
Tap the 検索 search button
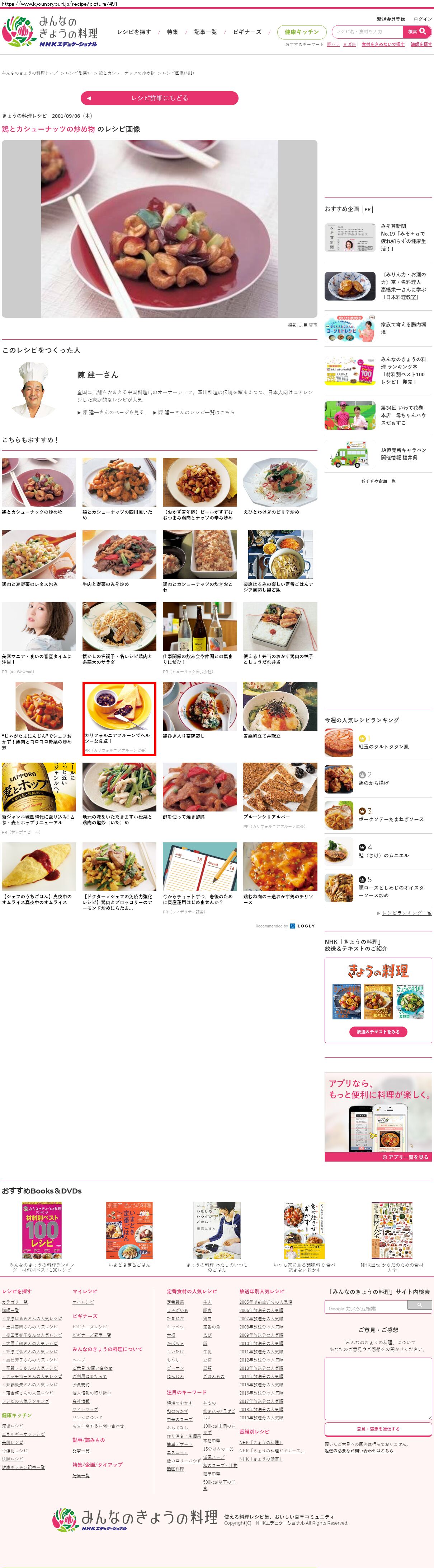click(417, 32)
